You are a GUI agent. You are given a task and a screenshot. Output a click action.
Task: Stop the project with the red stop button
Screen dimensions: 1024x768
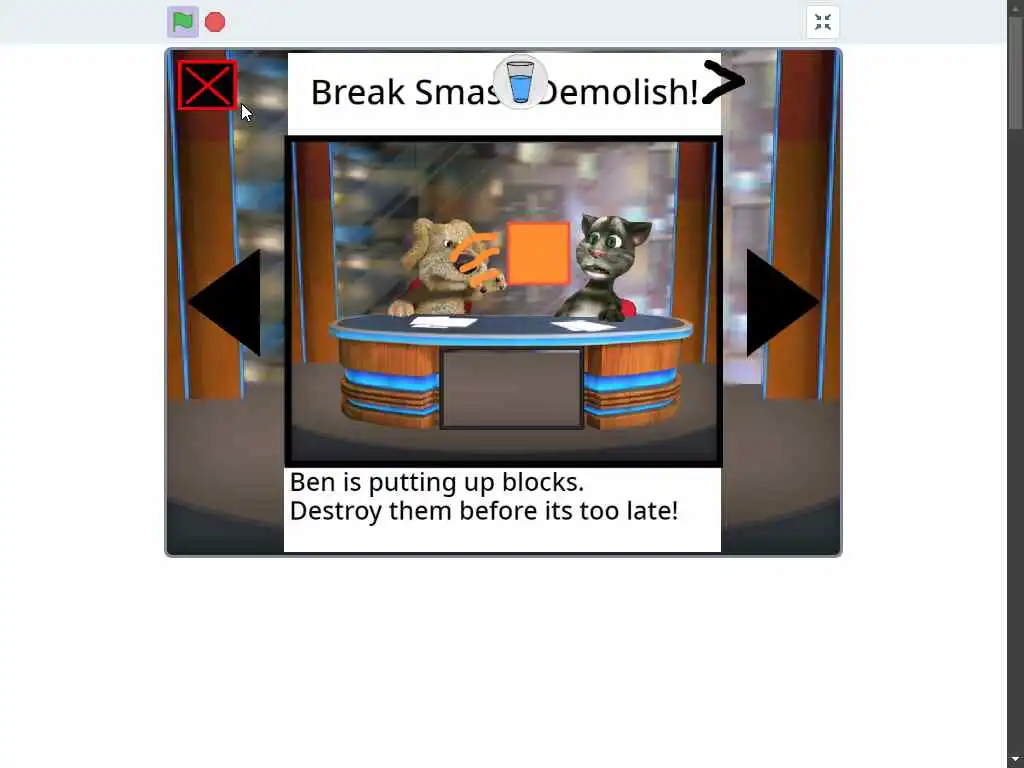point(215,22)
